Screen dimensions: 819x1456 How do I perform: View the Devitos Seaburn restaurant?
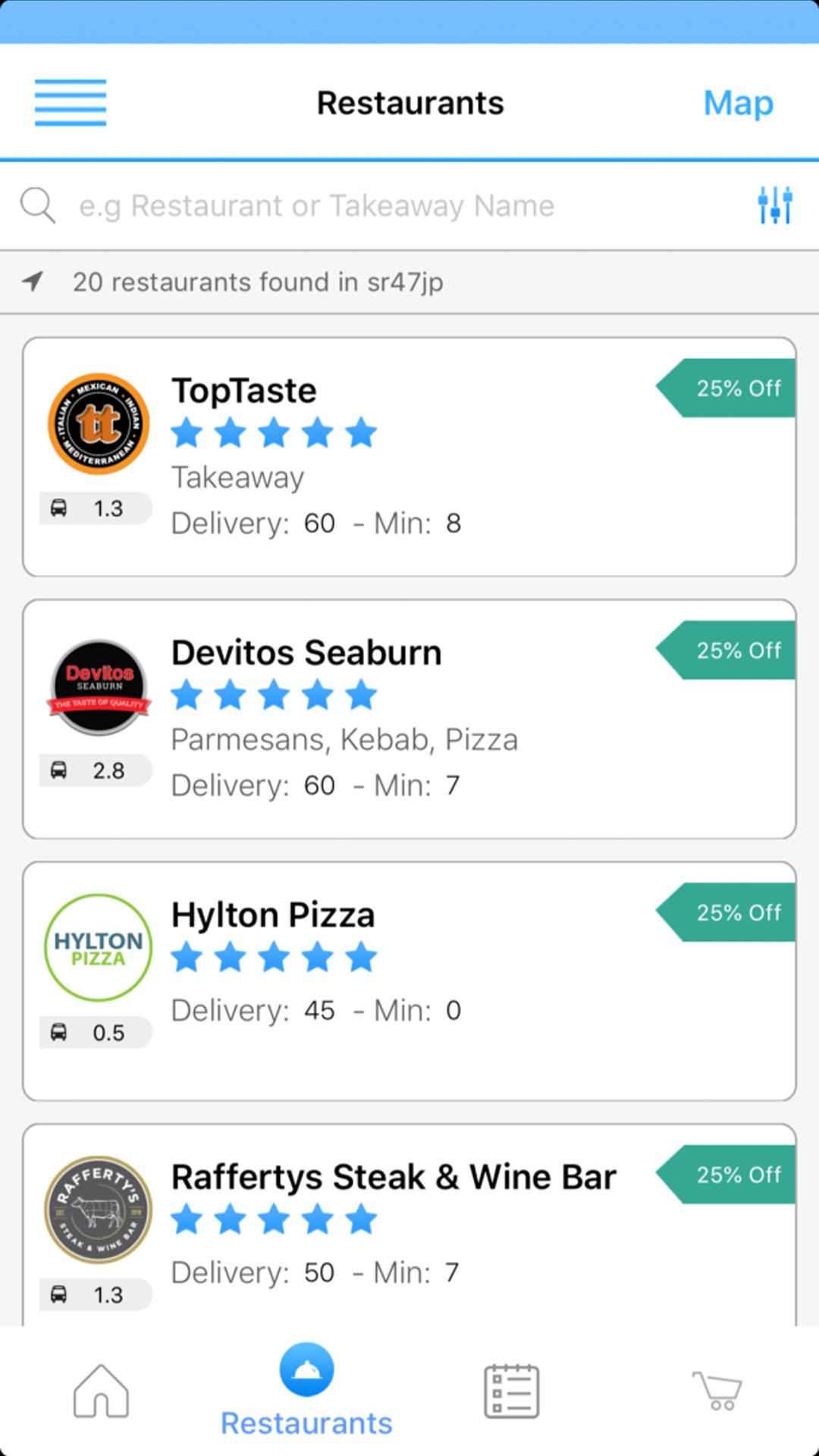(409, 719)
